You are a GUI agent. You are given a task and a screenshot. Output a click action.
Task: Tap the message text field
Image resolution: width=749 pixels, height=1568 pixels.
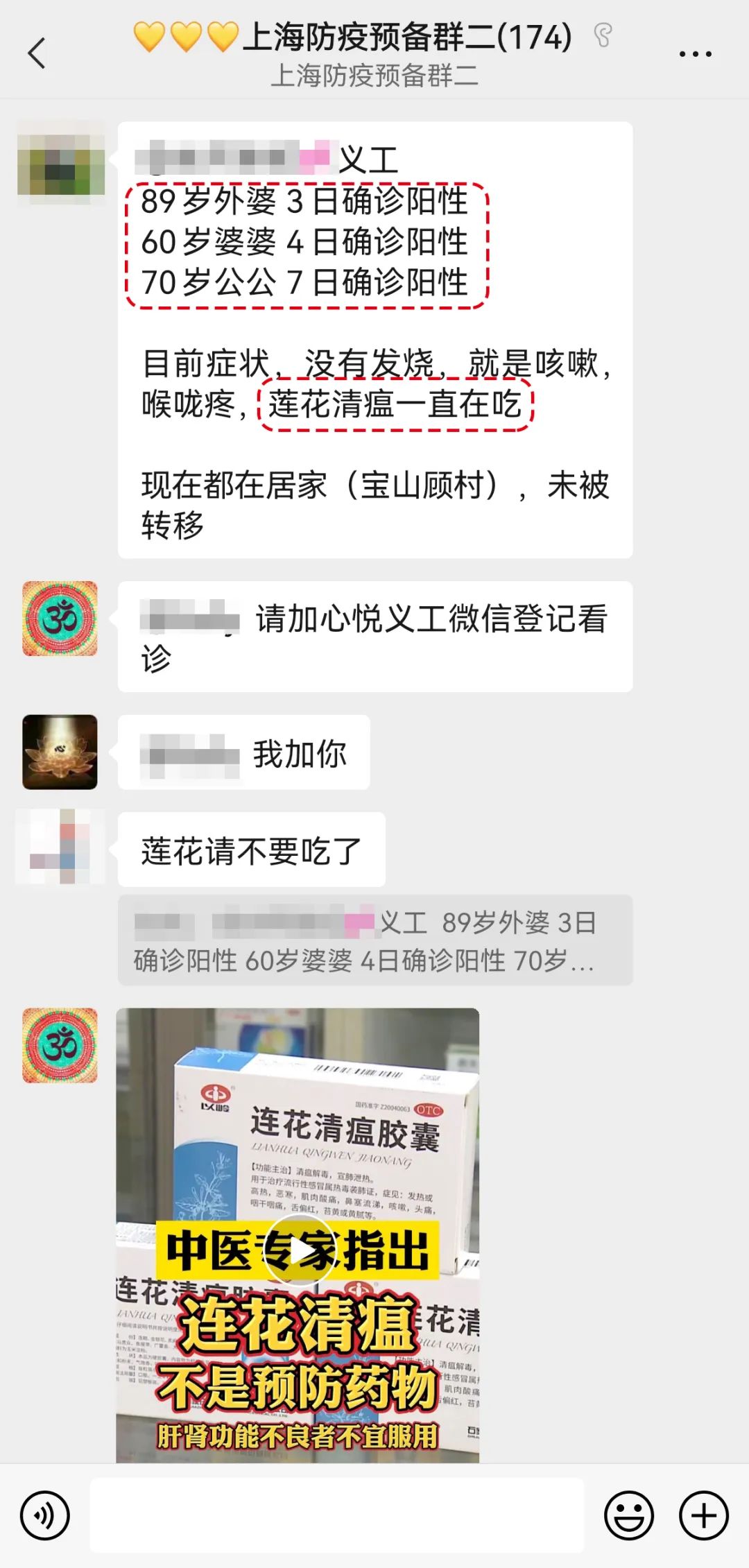coord(337,1515)
